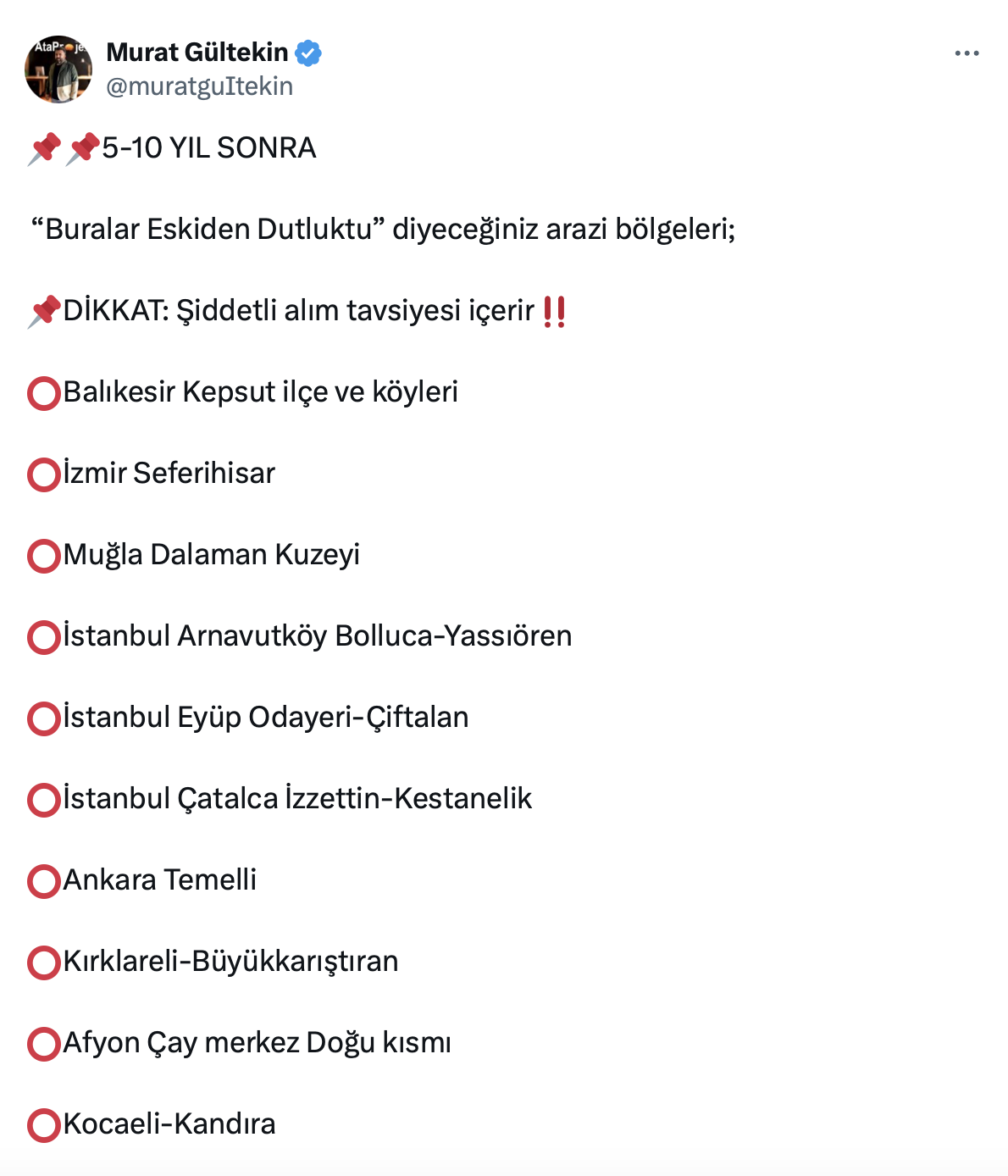The image size is (1008, 1176).
Task: Open Murat Gültekin's profile picture
Action: click(x=58, y=69)
